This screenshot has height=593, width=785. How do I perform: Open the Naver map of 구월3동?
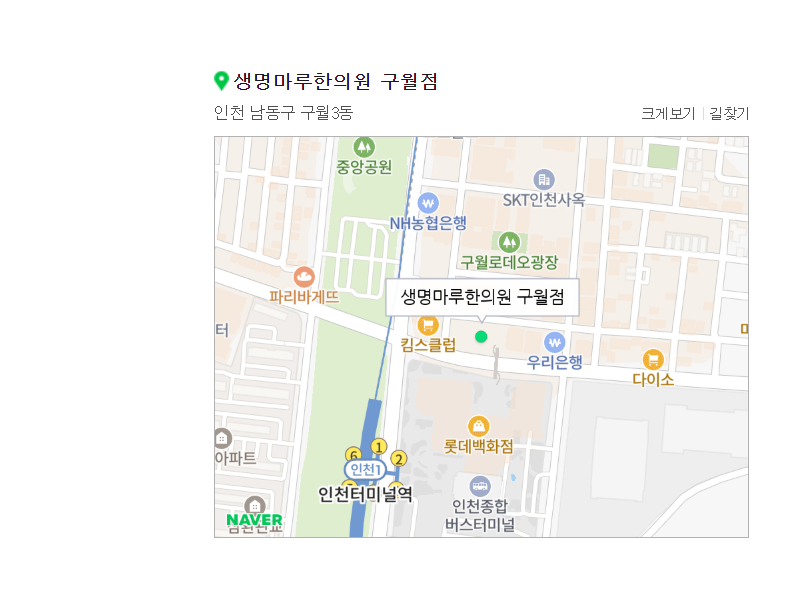pyautogui.click(x=481, y=336)
